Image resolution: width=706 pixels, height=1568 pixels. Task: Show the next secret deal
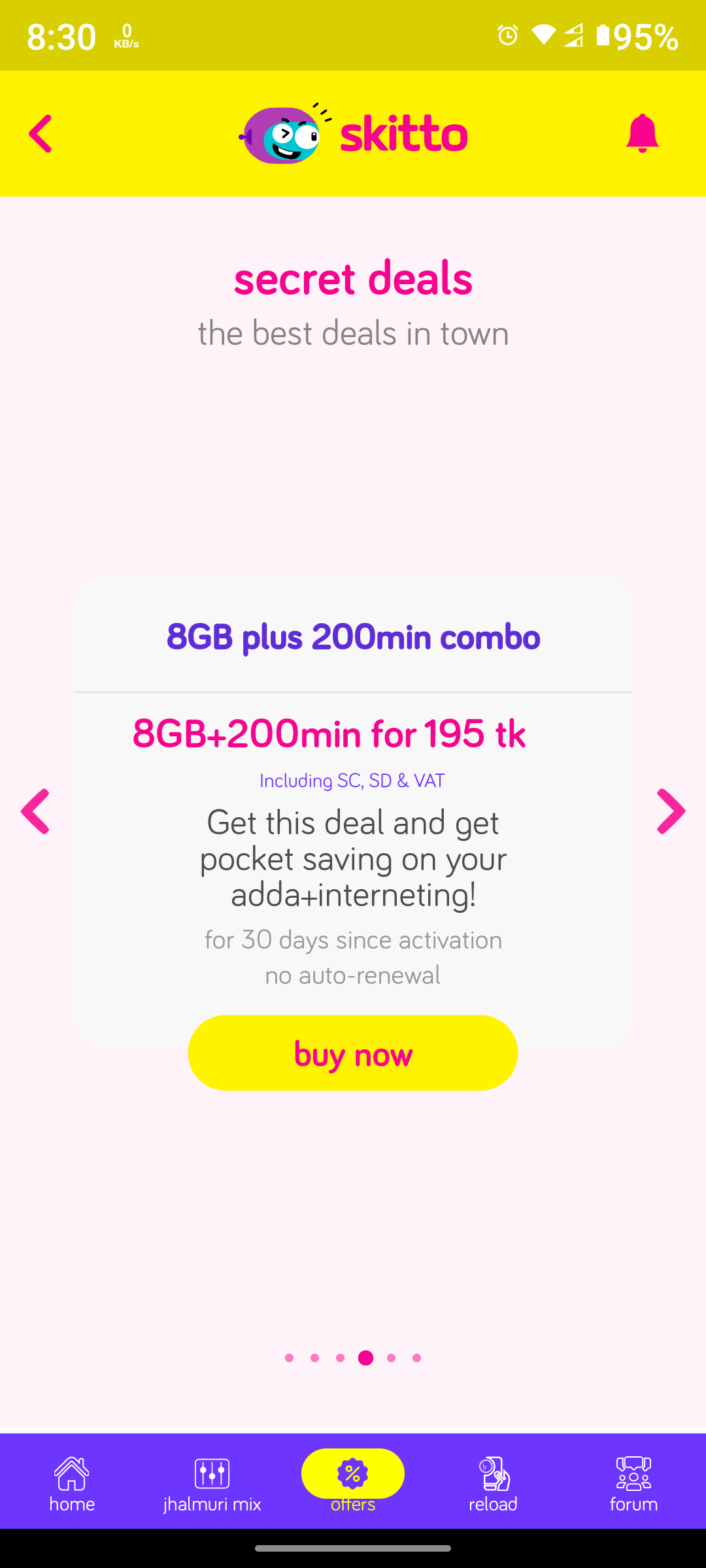point(671,811)
